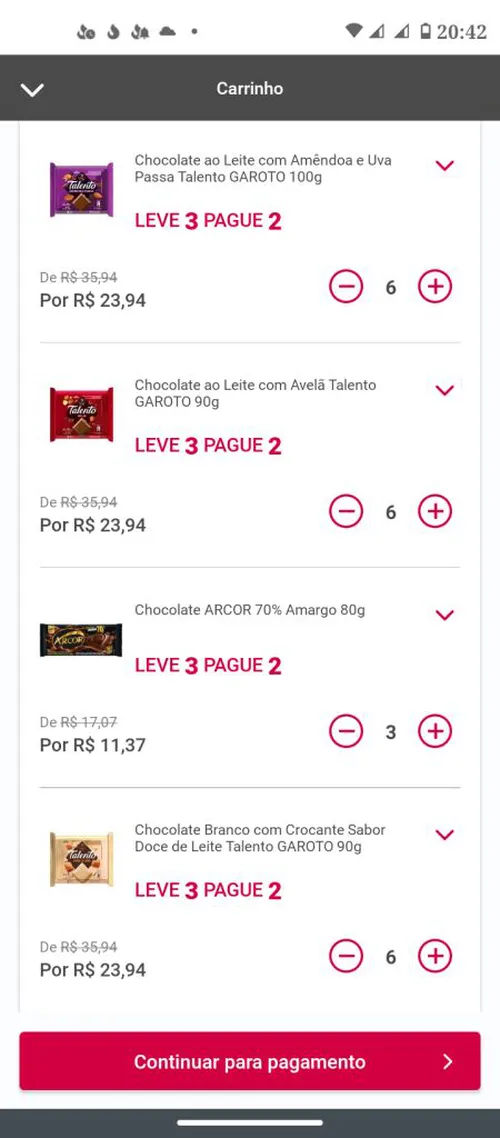Expand details for Chocolate ao Leite com Avelã
Image resolution: width=500 pixels, height=1138 pixels.
pos(444,390)
